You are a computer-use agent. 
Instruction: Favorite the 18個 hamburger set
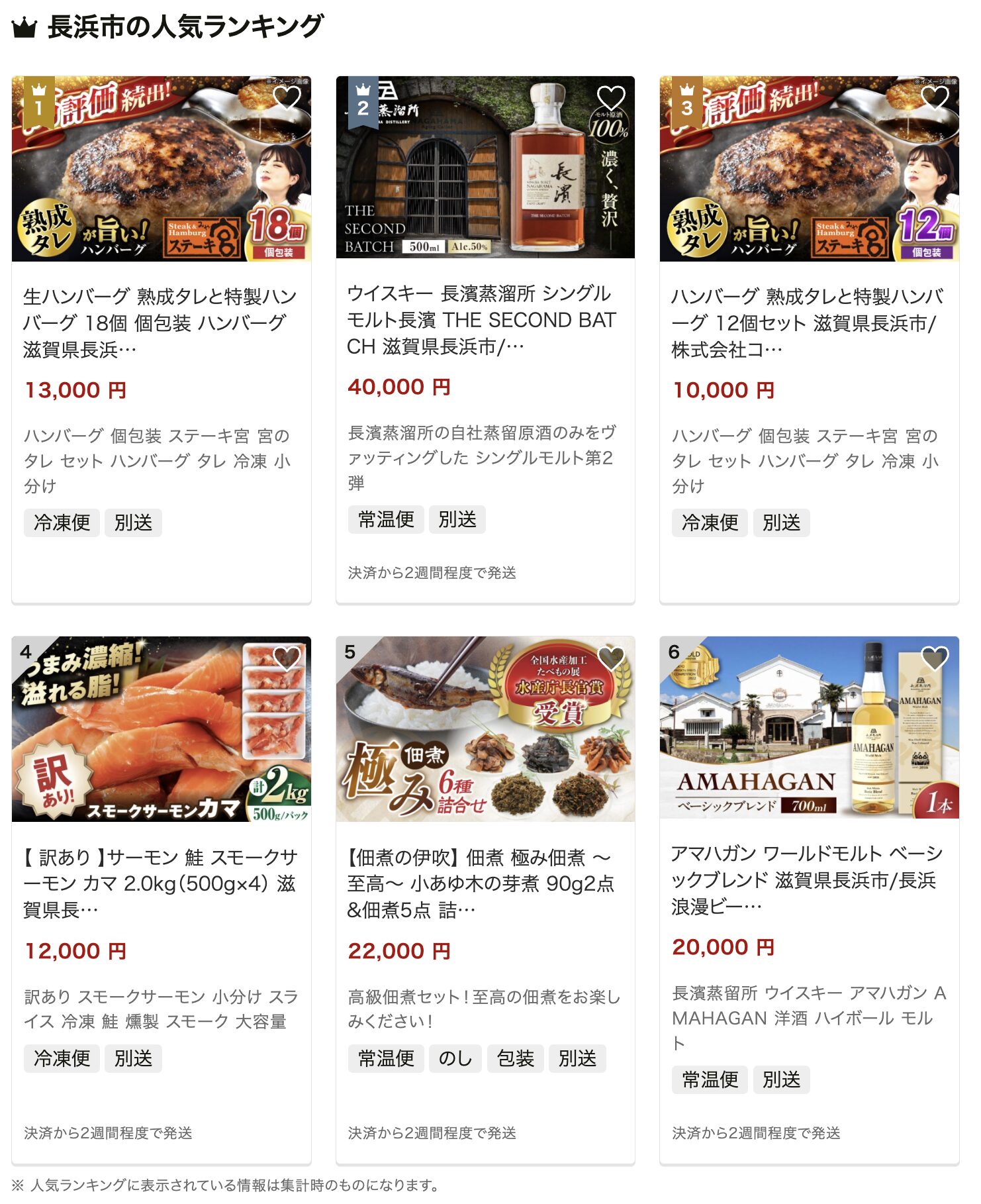(x=287, y=98)
